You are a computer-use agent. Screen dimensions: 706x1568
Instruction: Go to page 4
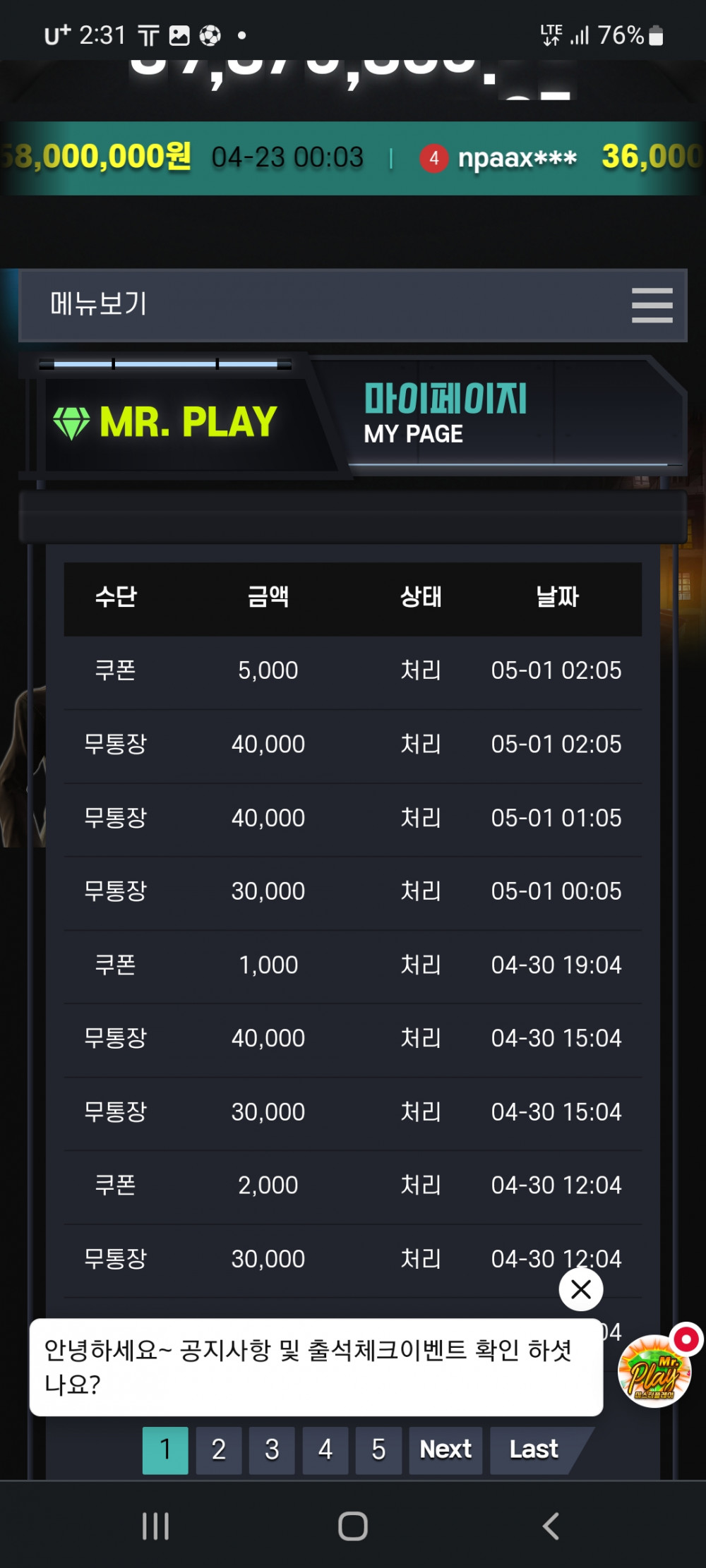pos(325,1450)
